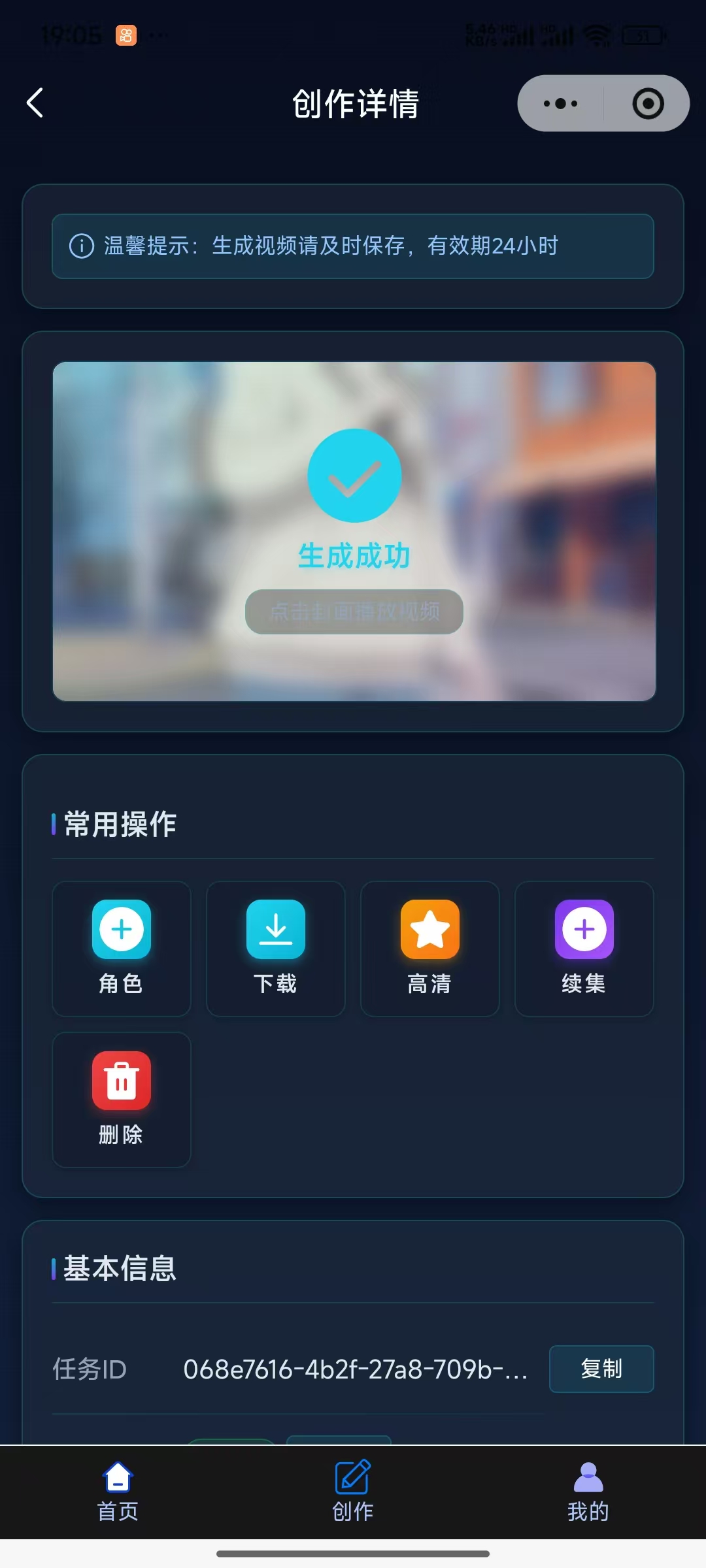Image resolution: width=706 pixels, height=1568 pixels.
Task: Switch to the 我的 tab
Action: click(588, 1492)
